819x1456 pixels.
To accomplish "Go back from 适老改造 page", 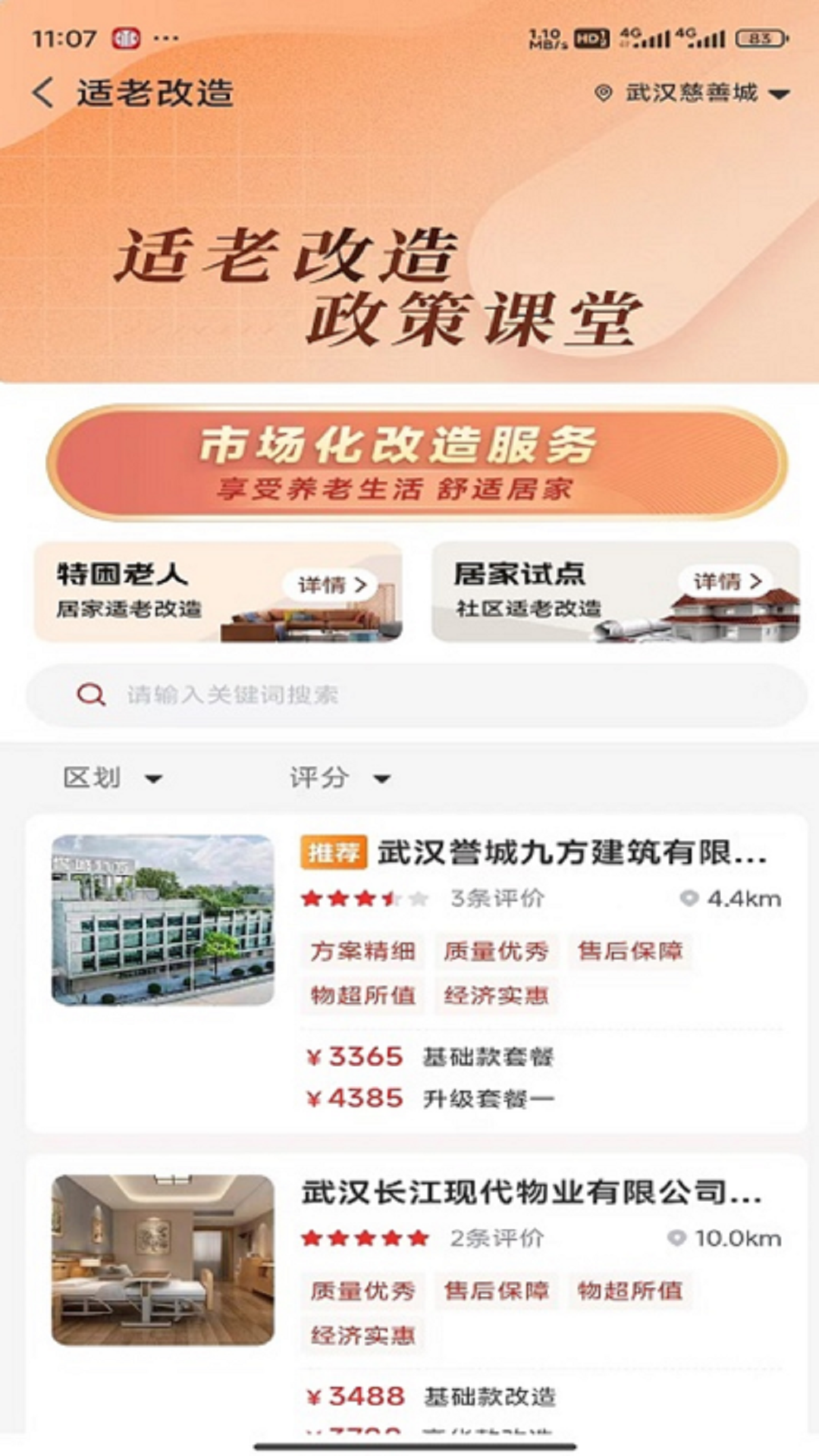I will coord(43,93).
